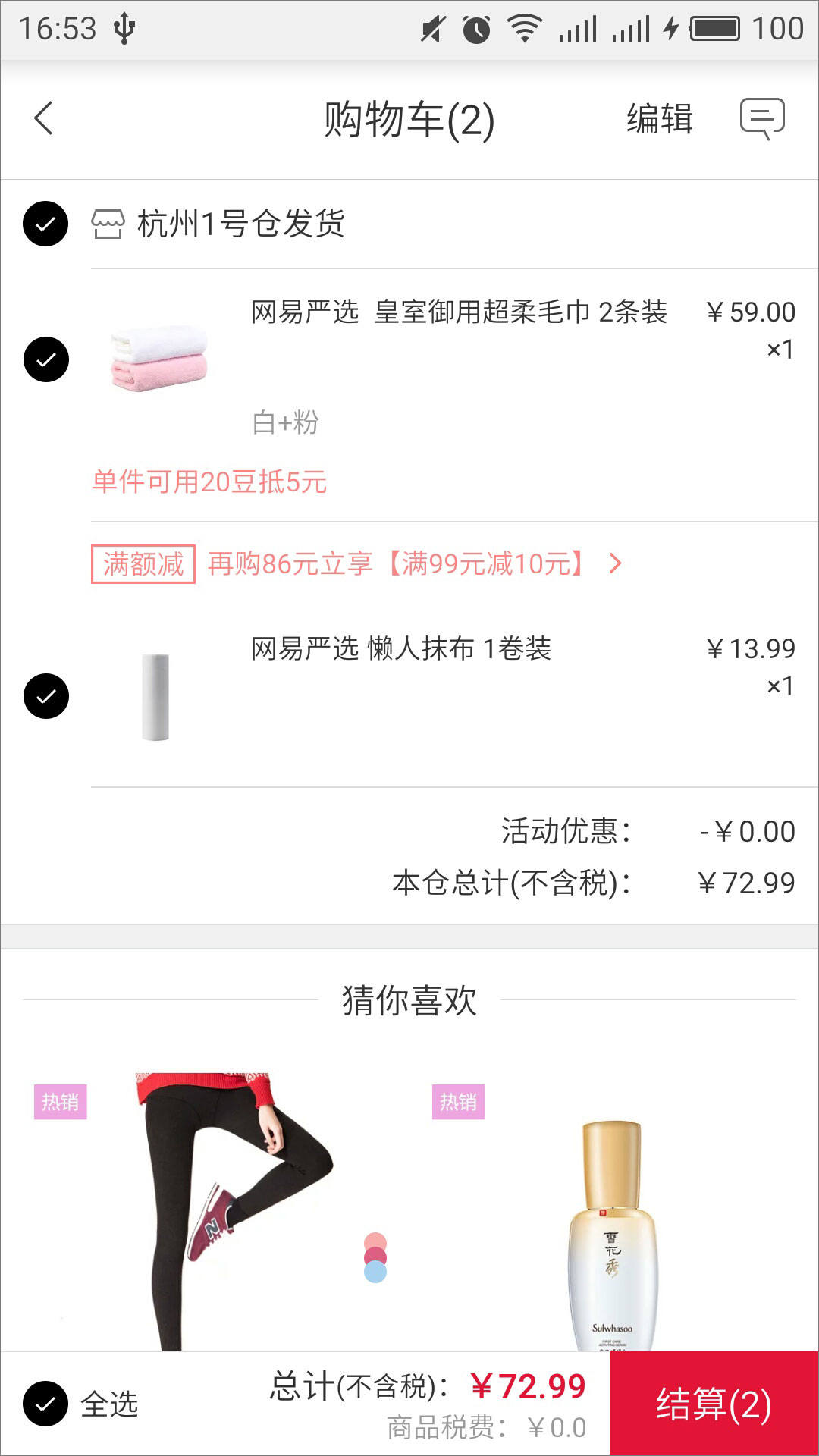Expand the 满99元减10元 promo details chevron
The height and width of the screenshot is (1456, 819).
pyautogui.click(x=616, y=563)
